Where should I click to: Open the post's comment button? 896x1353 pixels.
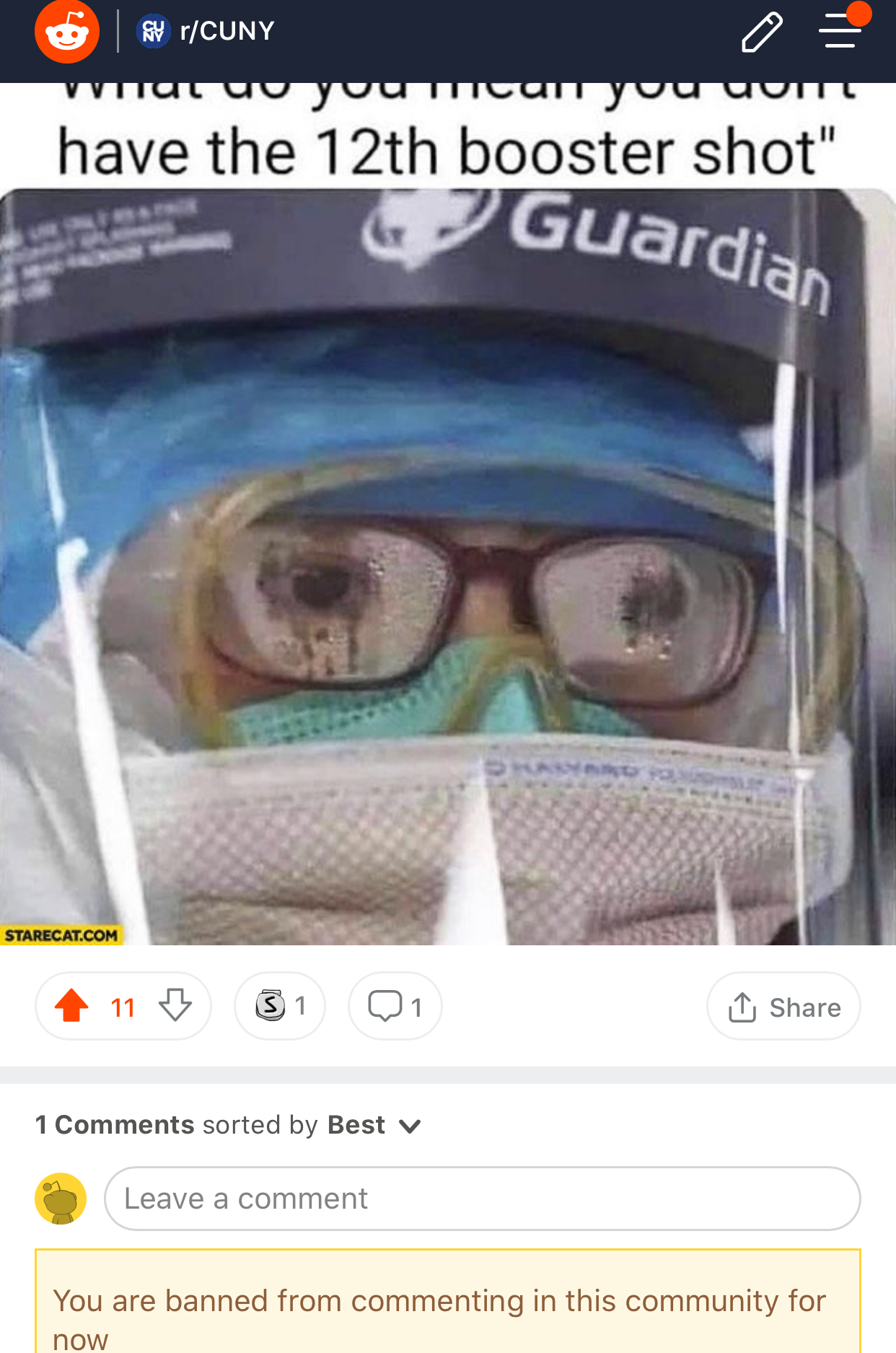395,1005
